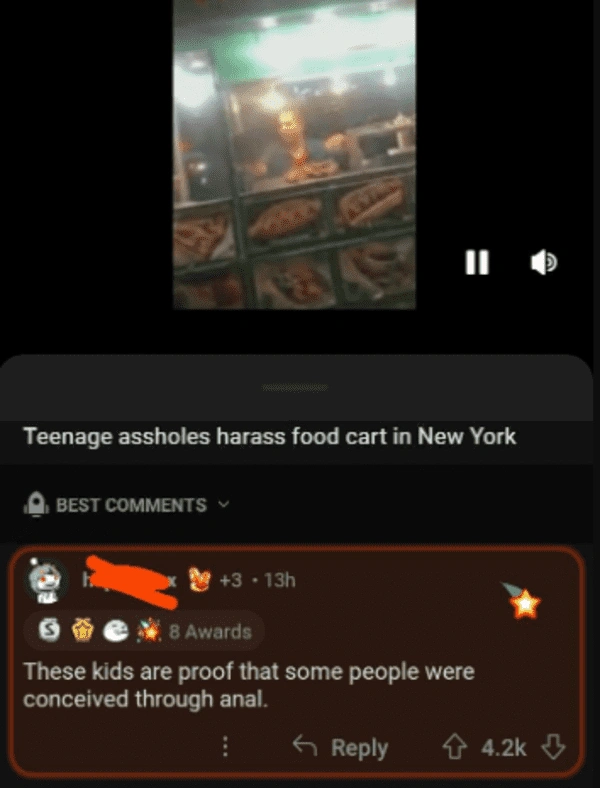Reply to the top comment
The width and height of the screenshot is (600, 788).
click(x=340, y=747)
